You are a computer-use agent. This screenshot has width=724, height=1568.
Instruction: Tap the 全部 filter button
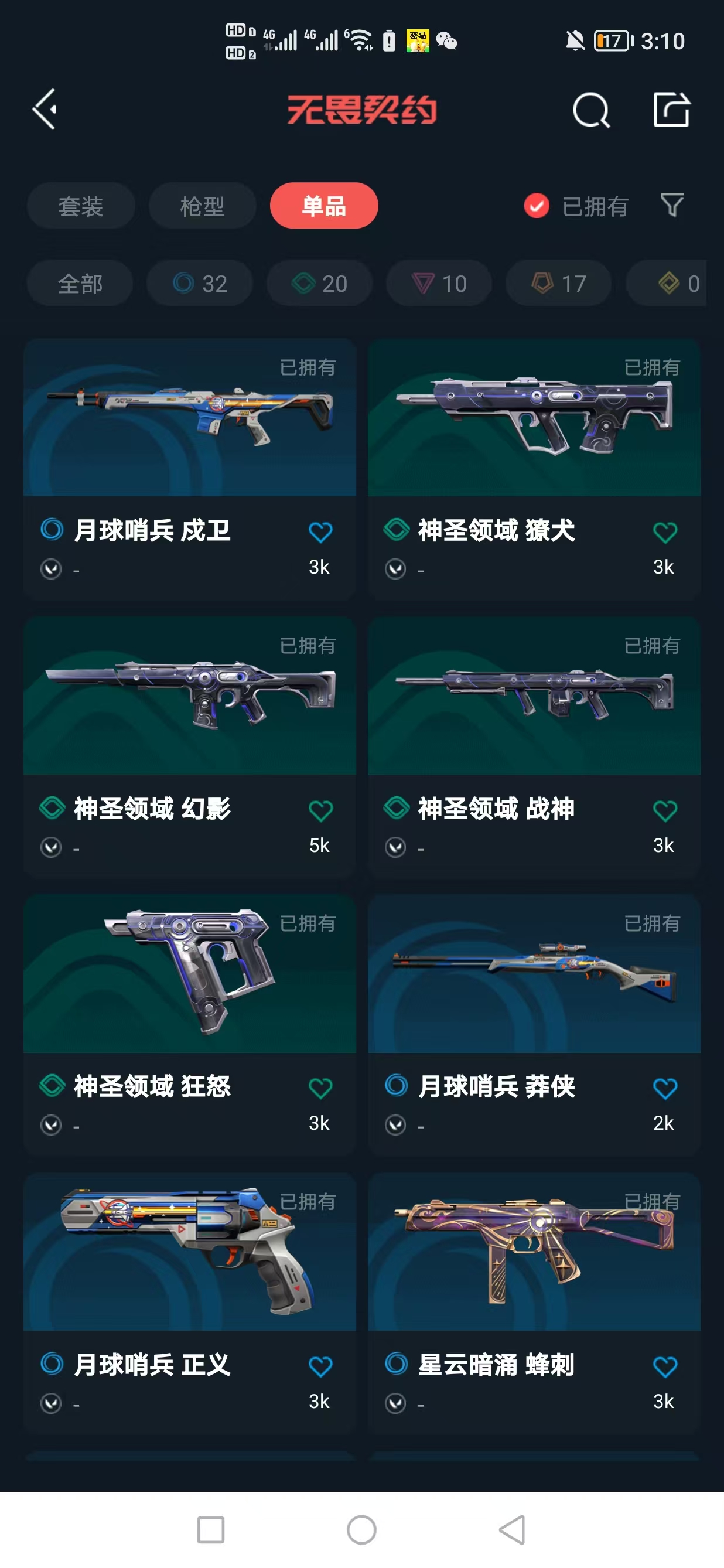[x=79, y=283]
